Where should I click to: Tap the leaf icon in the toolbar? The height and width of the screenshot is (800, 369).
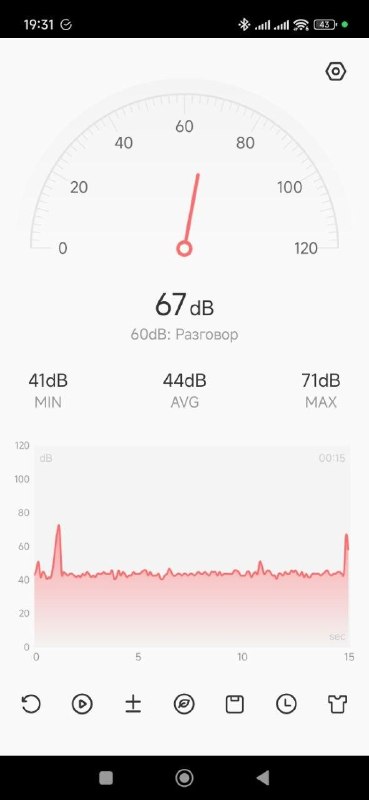coord(184,704)
